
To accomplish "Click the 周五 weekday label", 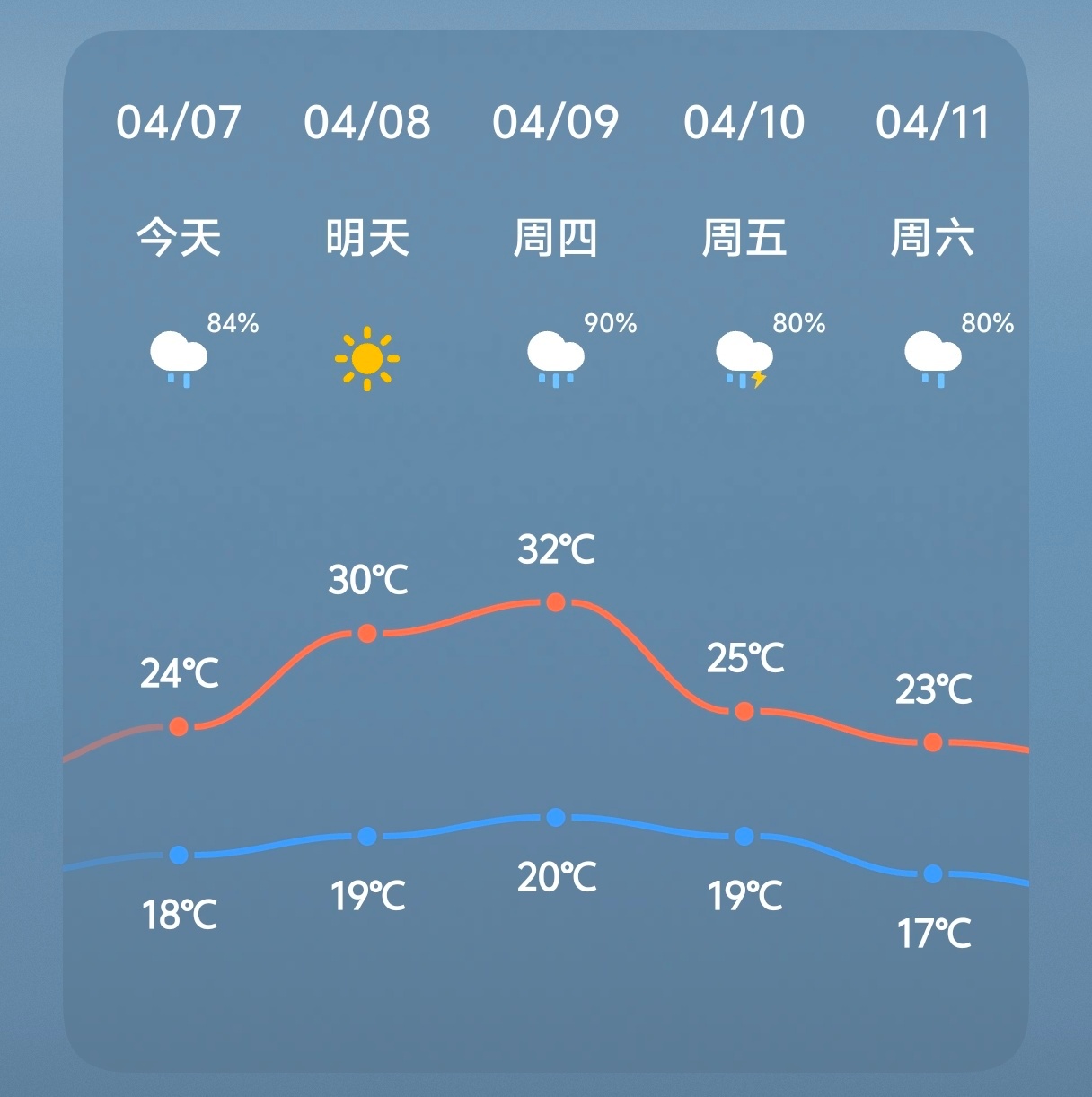I will tap(744, 238).
